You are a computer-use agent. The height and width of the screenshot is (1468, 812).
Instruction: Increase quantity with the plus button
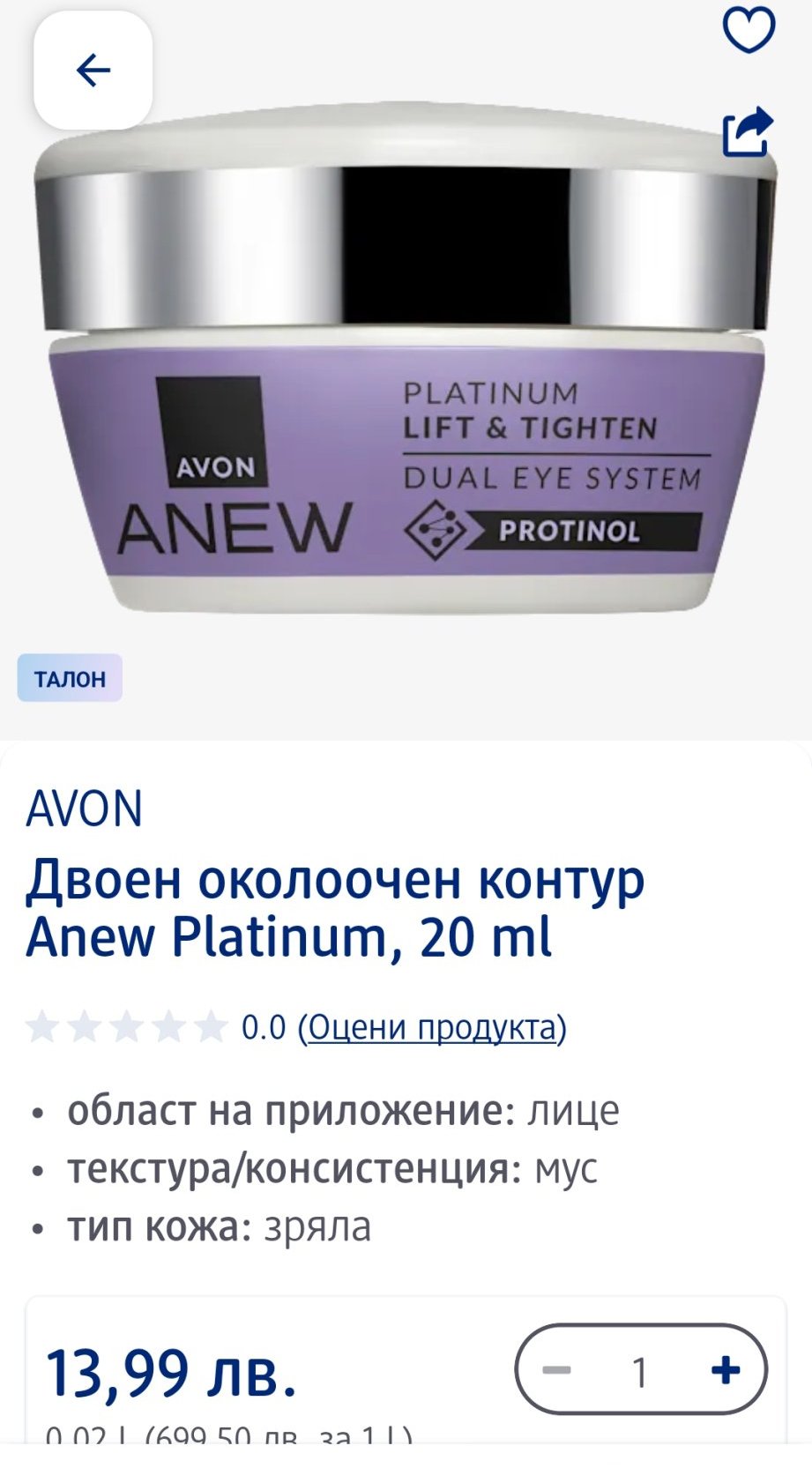(725, 1370)
